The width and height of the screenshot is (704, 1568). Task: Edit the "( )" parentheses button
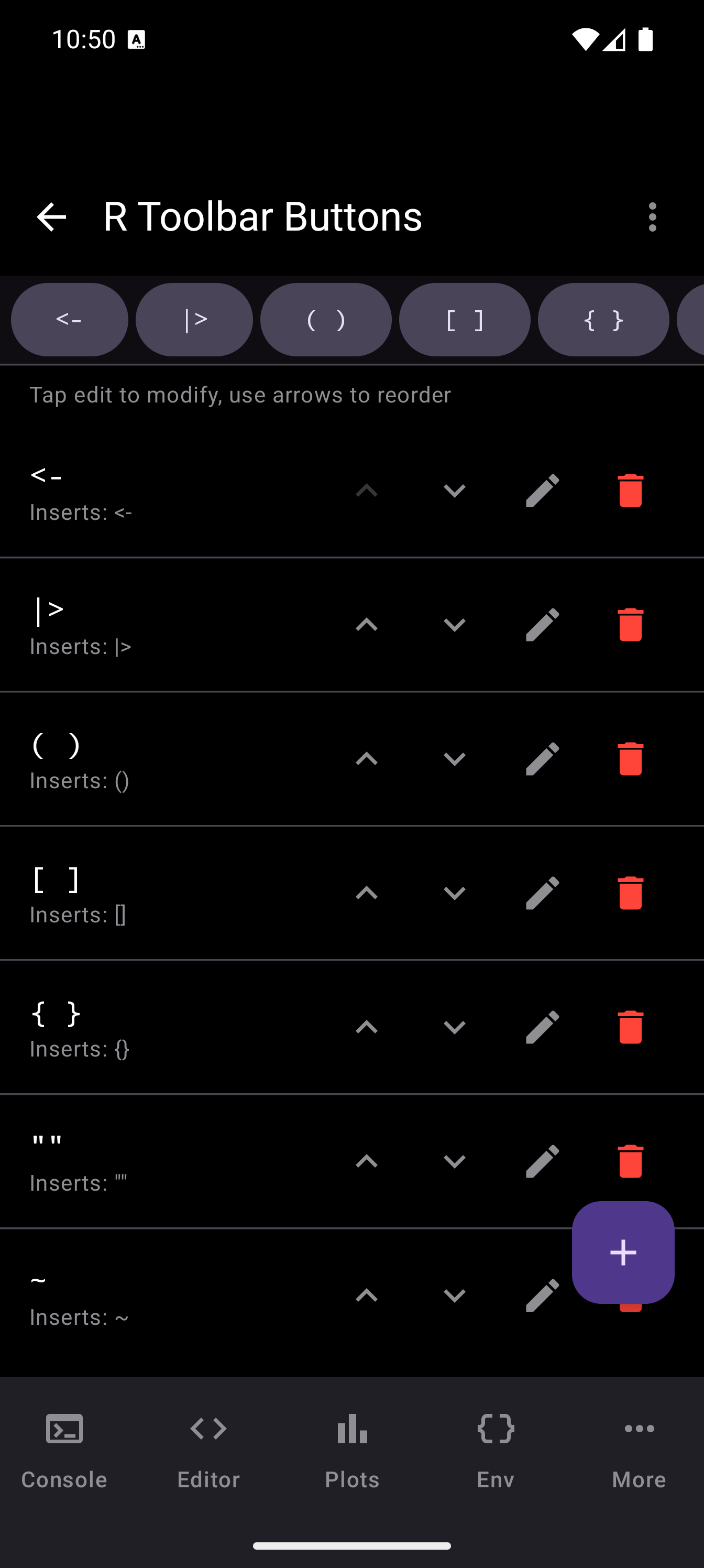click(x=542, y=759)
